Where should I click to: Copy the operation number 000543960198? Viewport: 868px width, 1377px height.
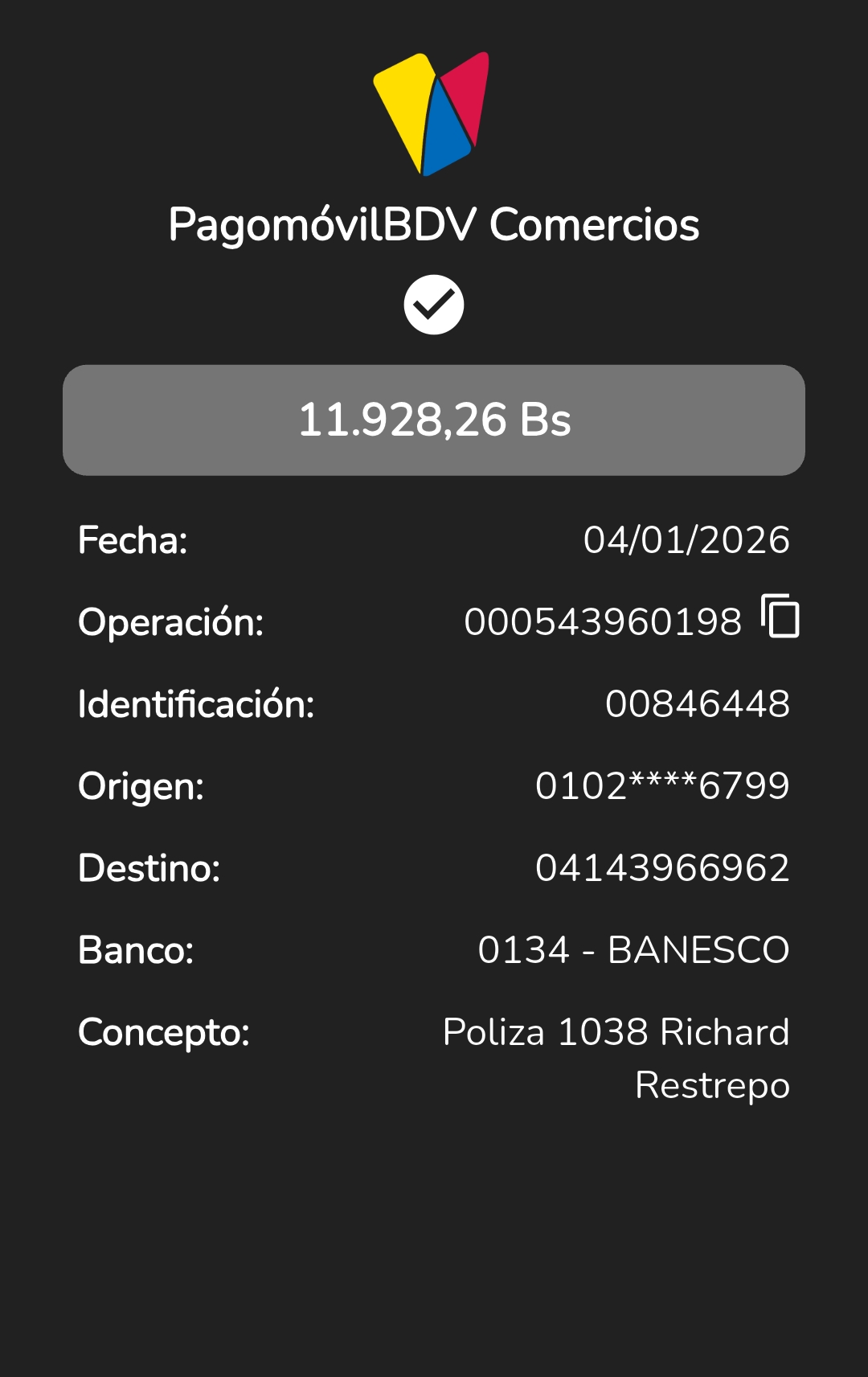[x=780, y=617]
